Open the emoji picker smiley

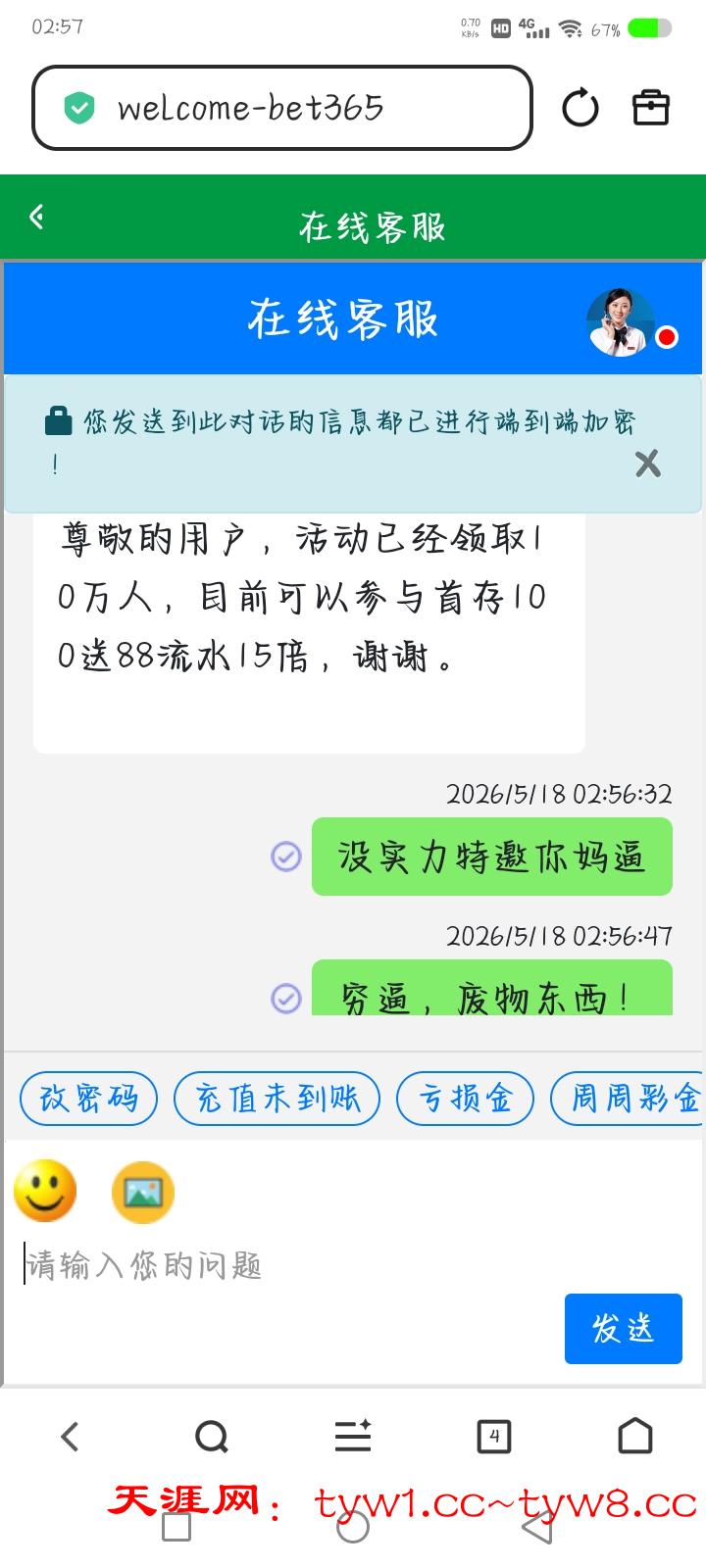coord(45,1192)
